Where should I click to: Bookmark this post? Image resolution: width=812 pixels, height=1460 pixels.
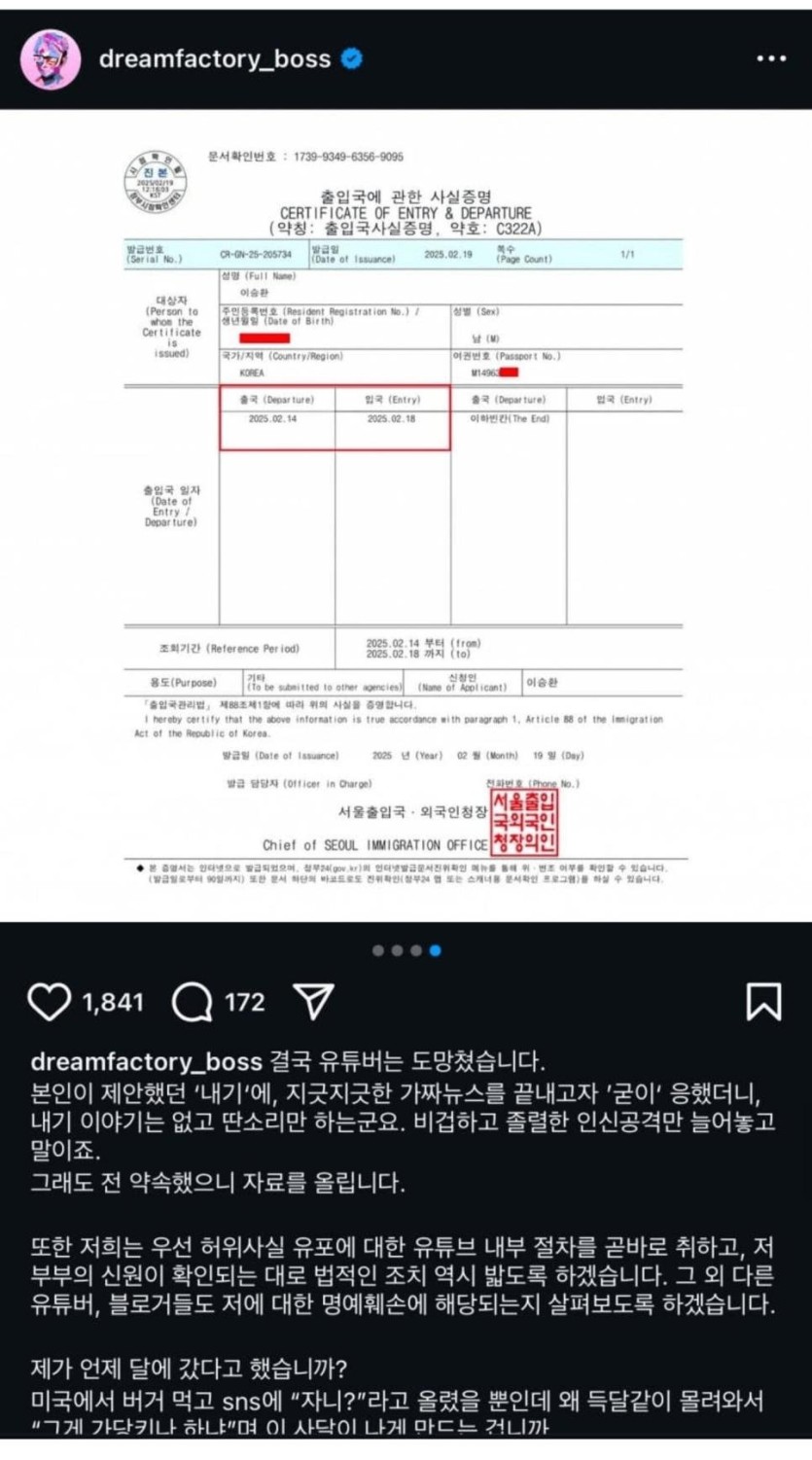coord(763,1001)
